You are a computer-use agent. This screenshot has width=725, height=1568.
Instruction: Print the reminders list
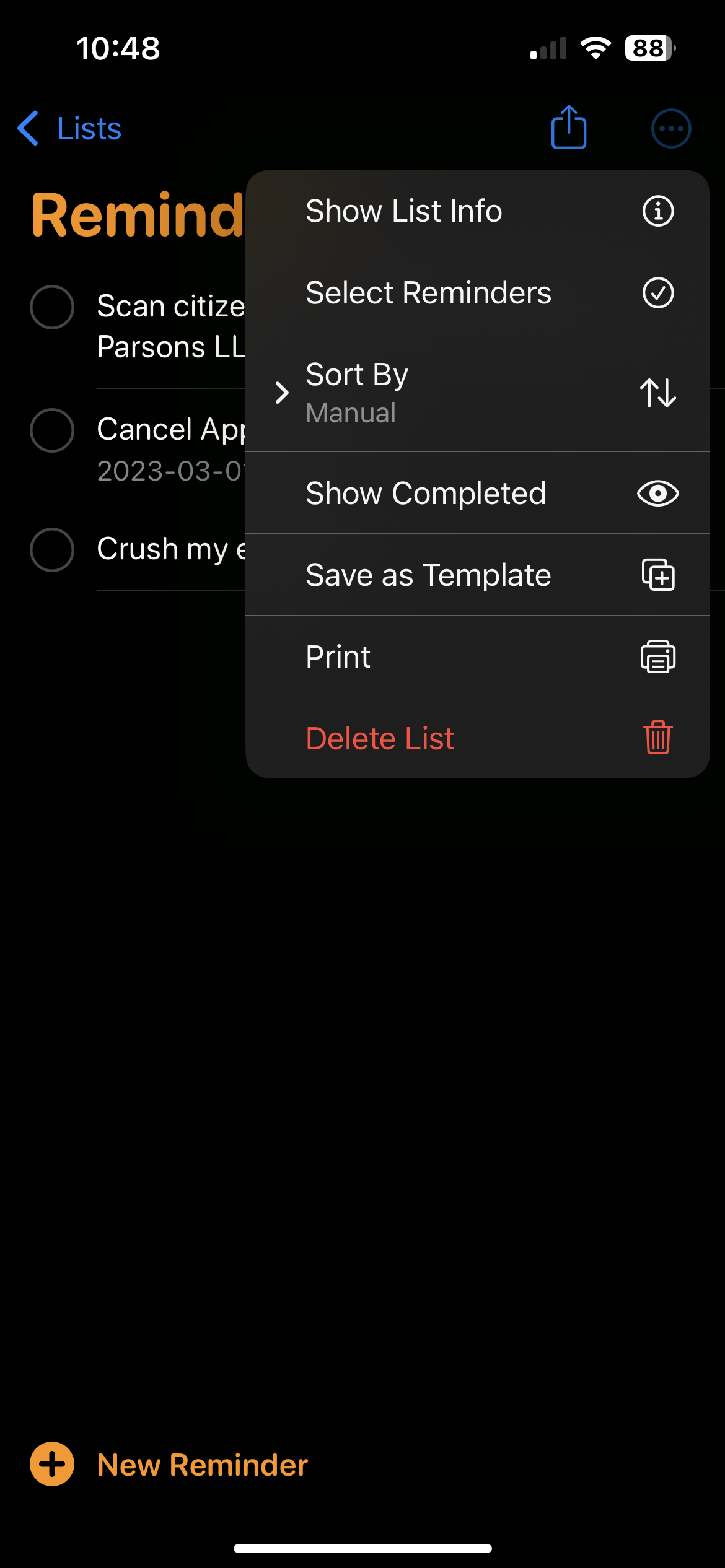pyautogui.click(x=477, y=656)
